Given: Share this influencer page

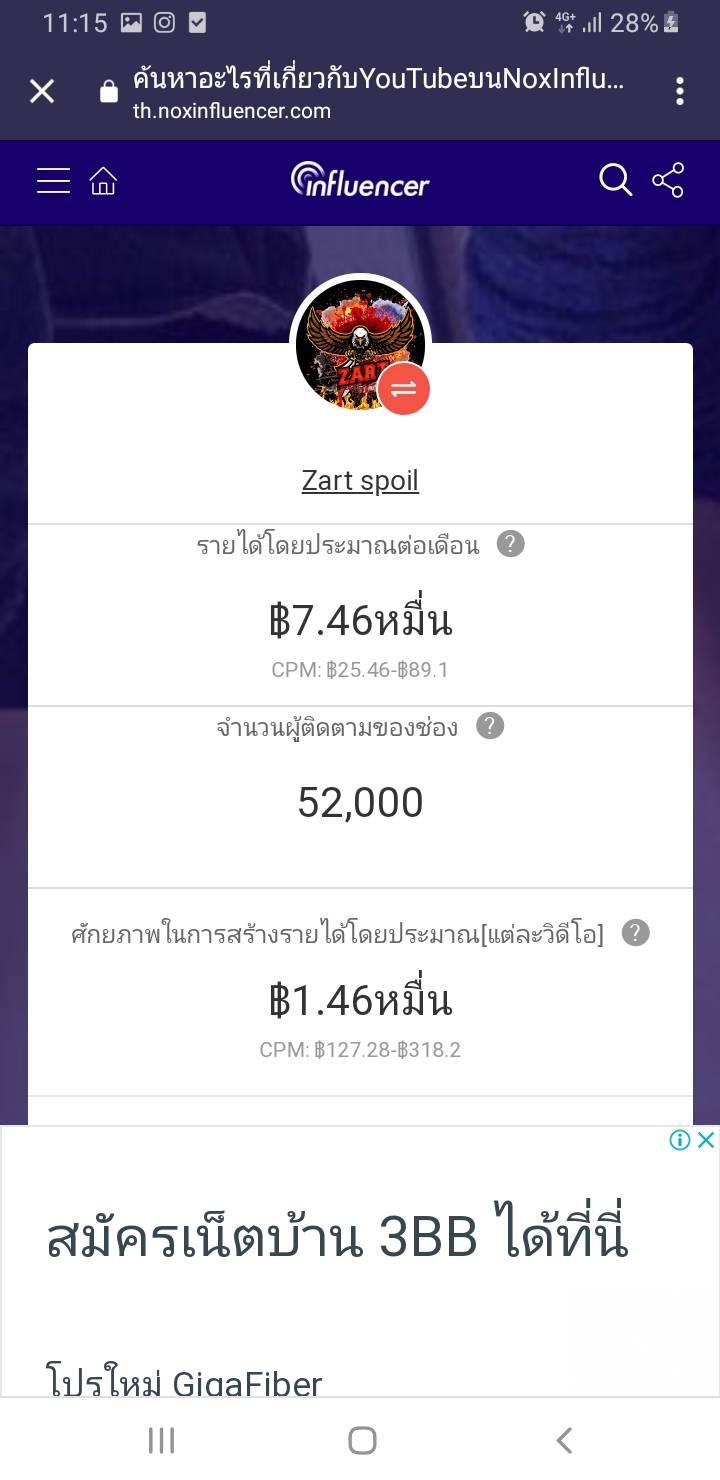Looking at the screenshot, I should pos(667,181).
